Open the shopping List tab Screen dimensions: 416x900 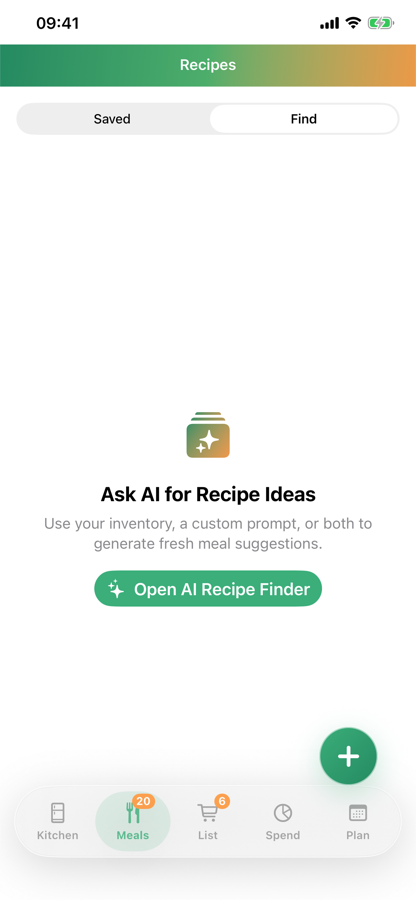208,821
